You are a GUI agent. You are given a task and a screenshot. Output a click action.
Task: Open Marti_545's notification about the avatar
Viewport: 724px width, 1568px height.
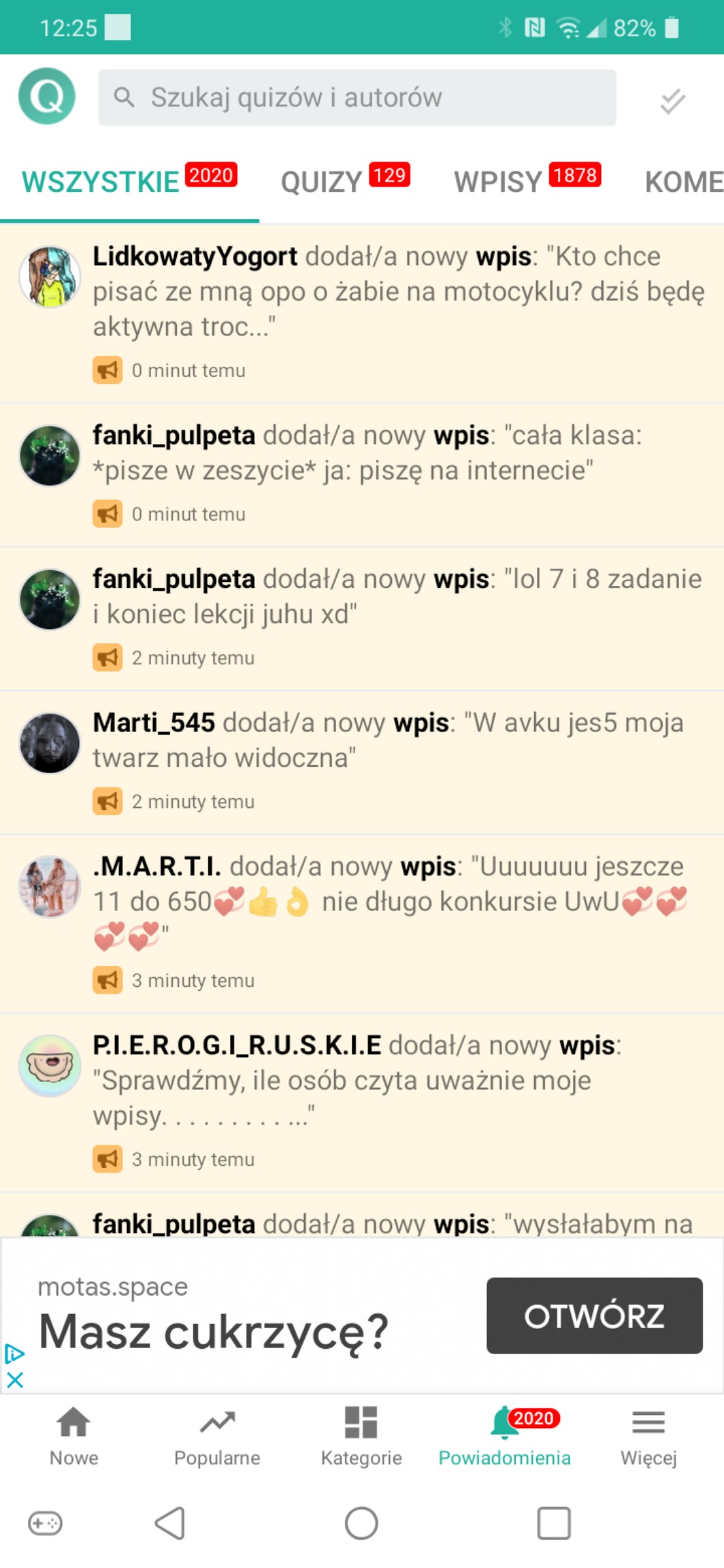pos(362,761)
